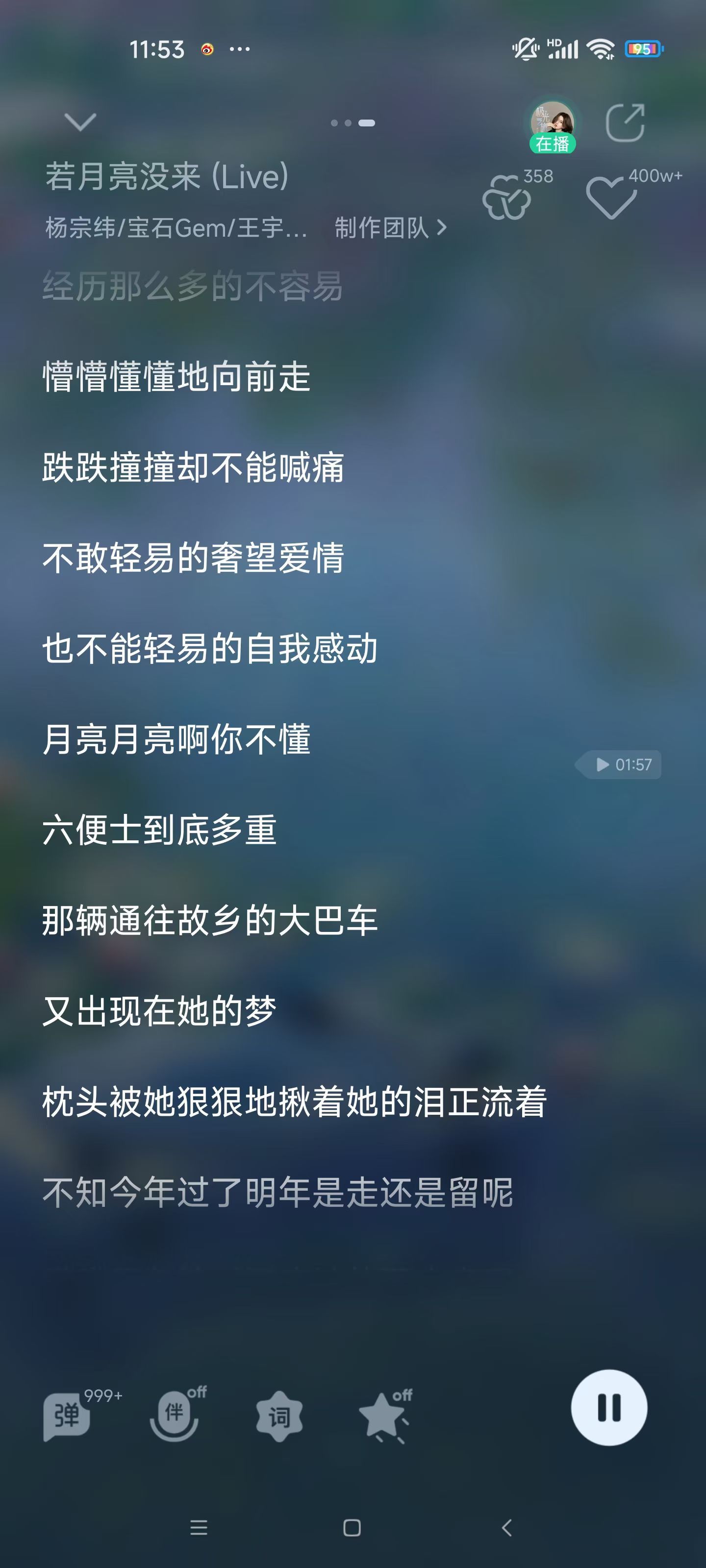Play from the 01:57 lyric marker
This screenshot has width=706, height=1568.
(x=618, y=764)
